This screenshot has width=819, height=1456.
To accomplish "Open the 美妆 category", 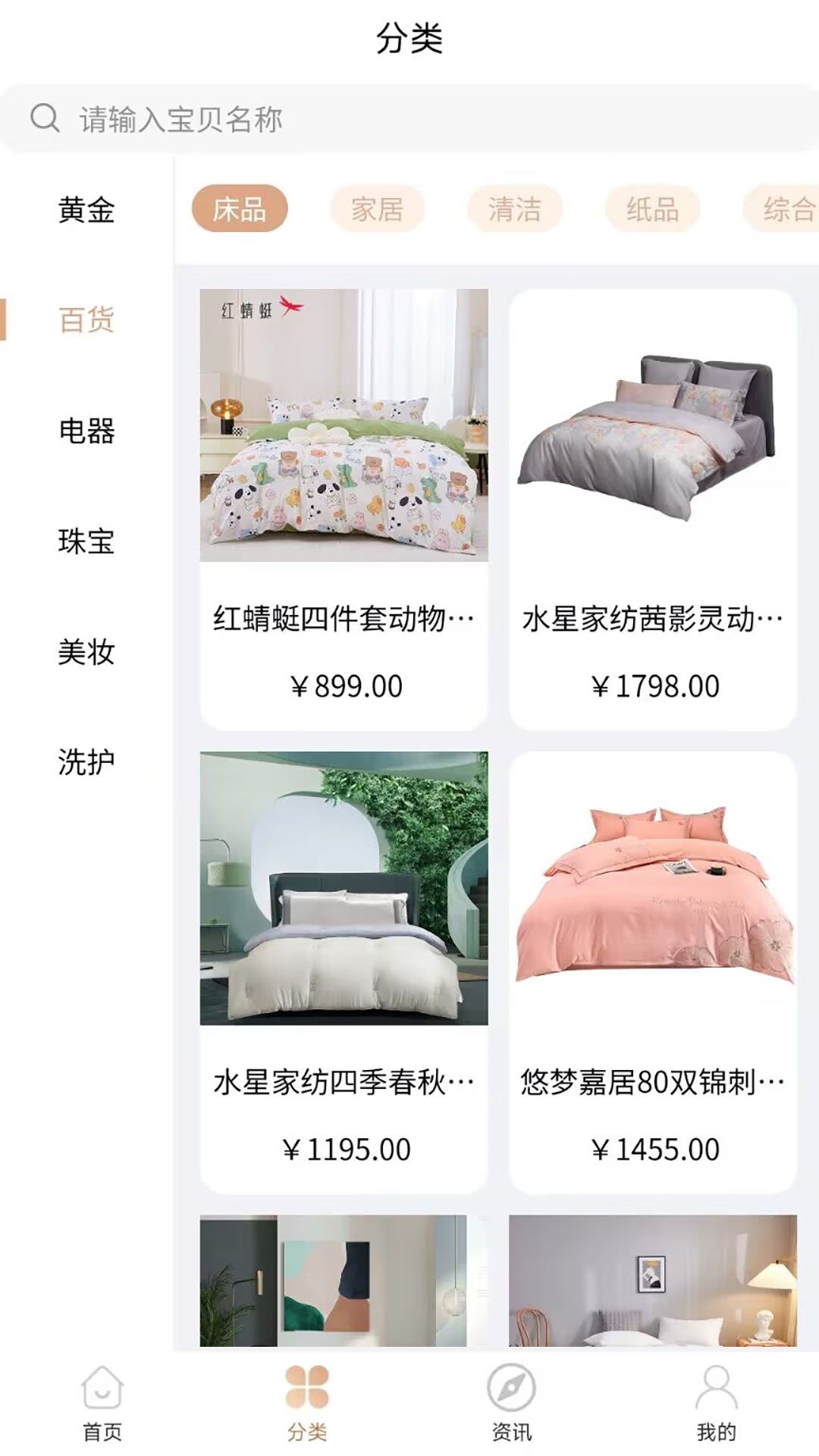I will tap(86, 651).
